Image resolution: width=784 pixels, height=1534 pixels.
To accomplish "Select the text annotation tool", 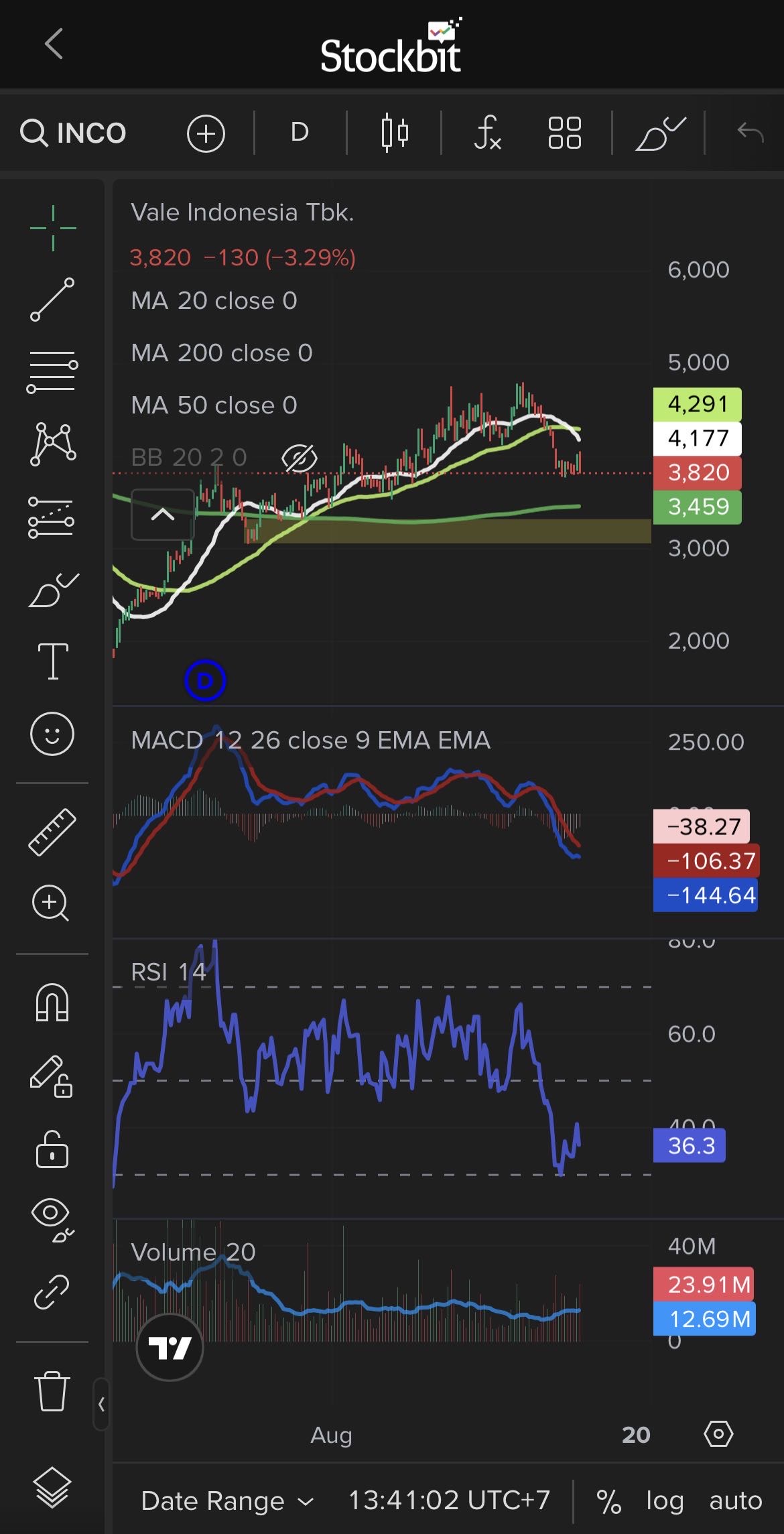I will [x=53, y=661].
